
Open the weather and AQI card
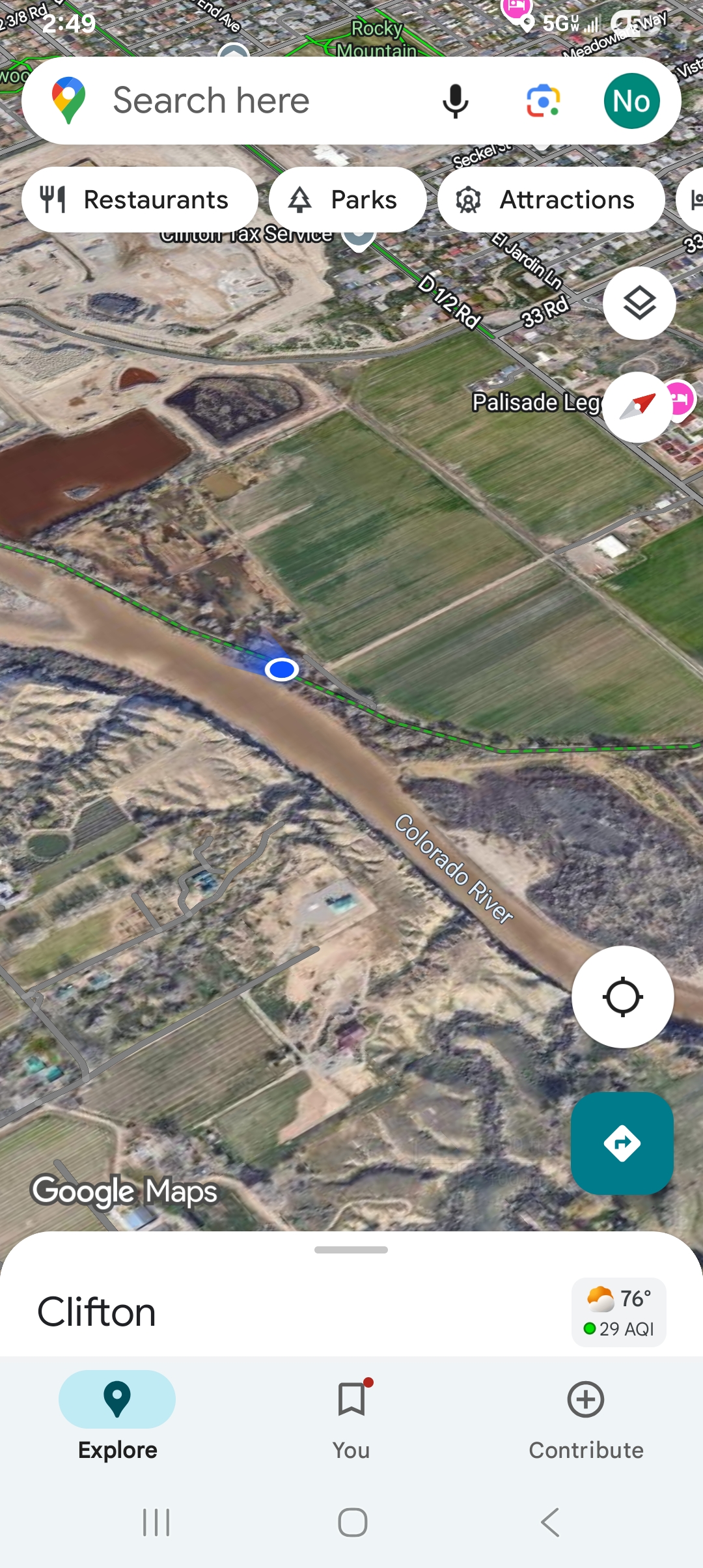(x=619, y=1312)
